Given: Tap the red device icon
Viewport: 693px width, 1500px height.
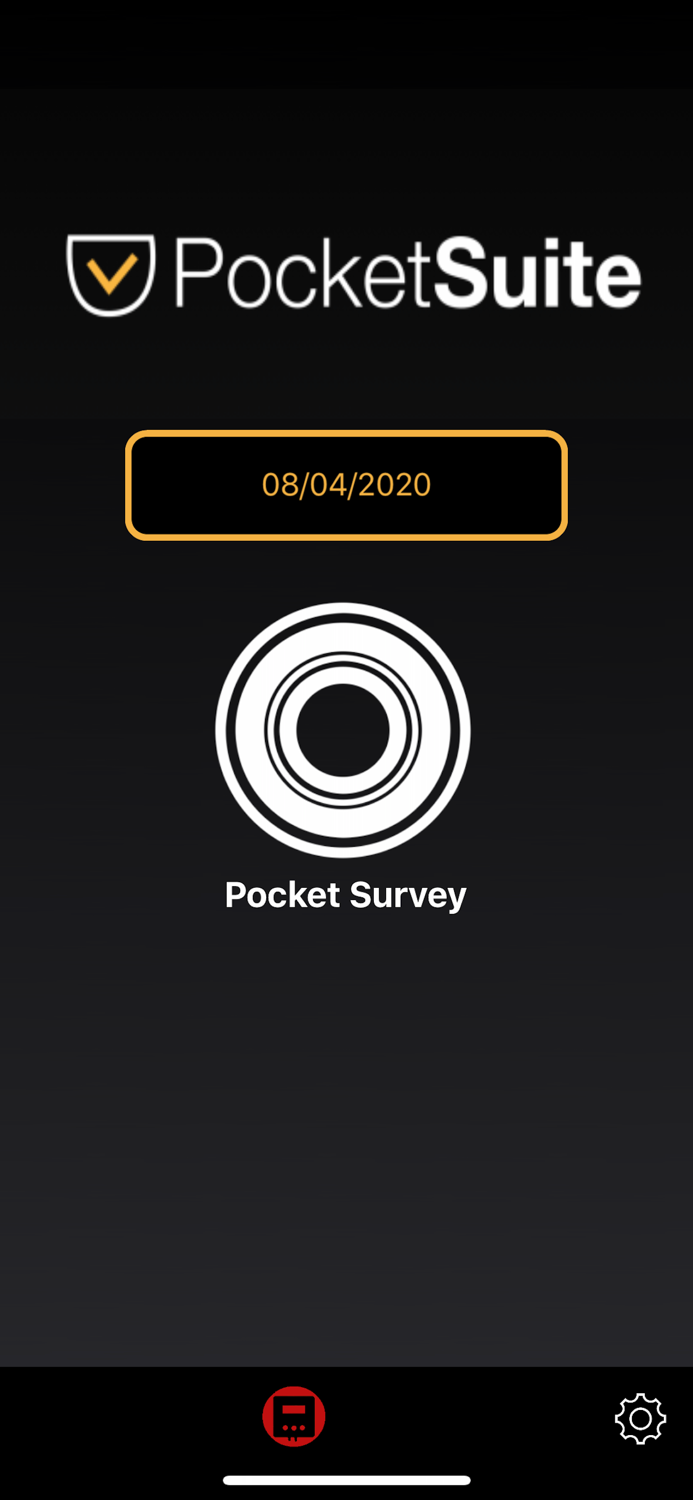Looking at the screenshot, I should point(294,1416).
